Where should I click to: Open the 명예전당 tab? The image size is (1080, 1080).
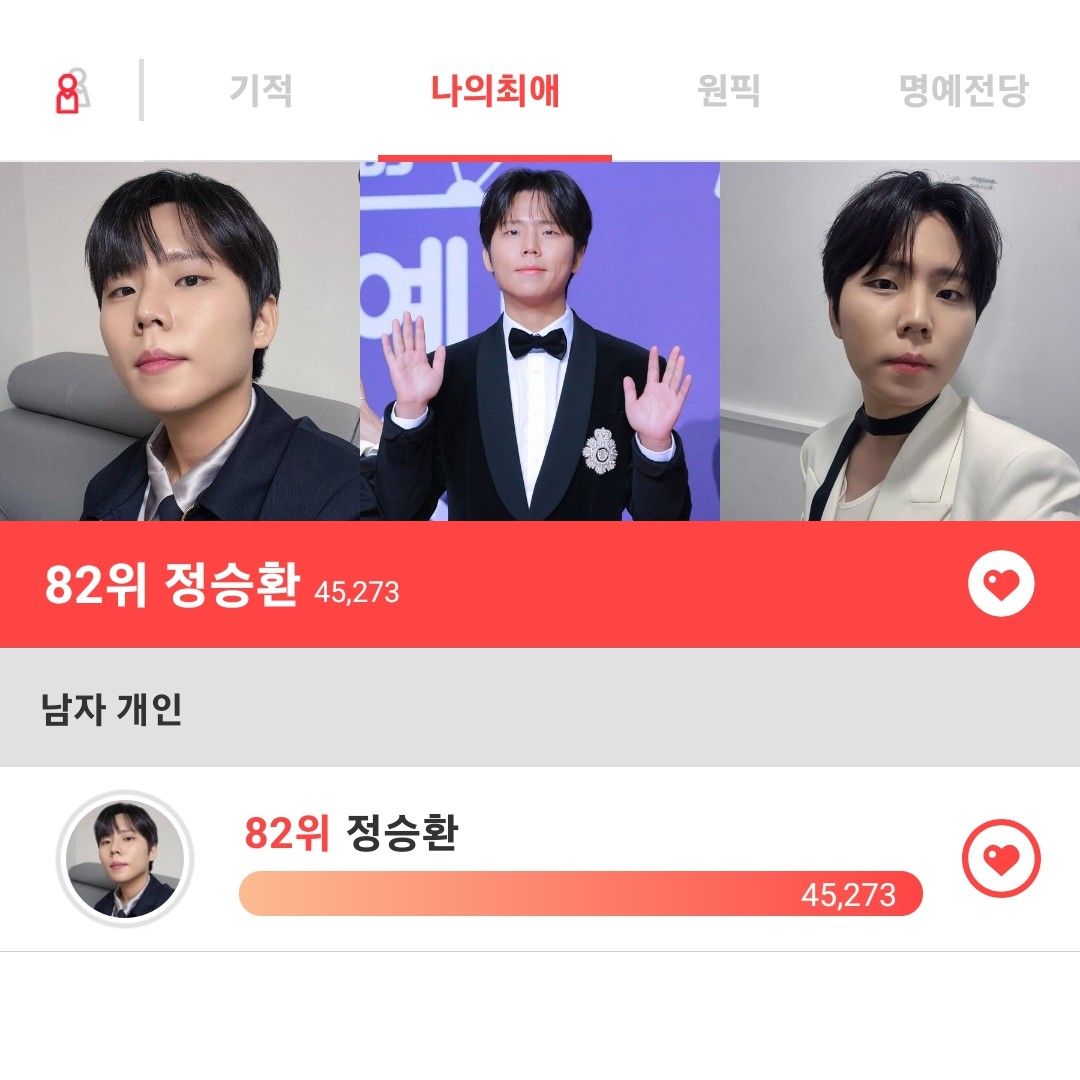tap(963, 91)
